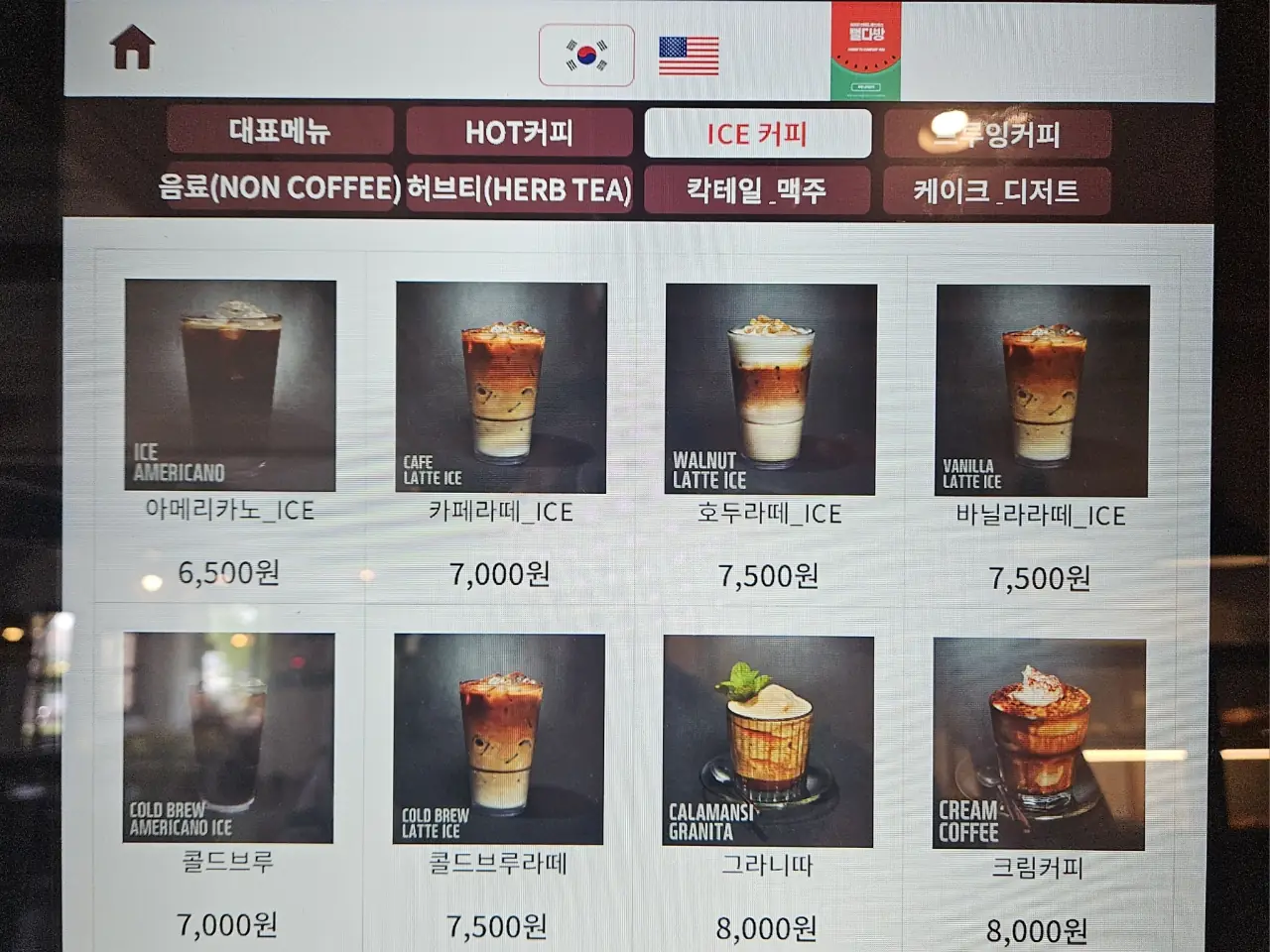Select 카페라떼_ICE item
1270x952 pixels.
point(501,389)
